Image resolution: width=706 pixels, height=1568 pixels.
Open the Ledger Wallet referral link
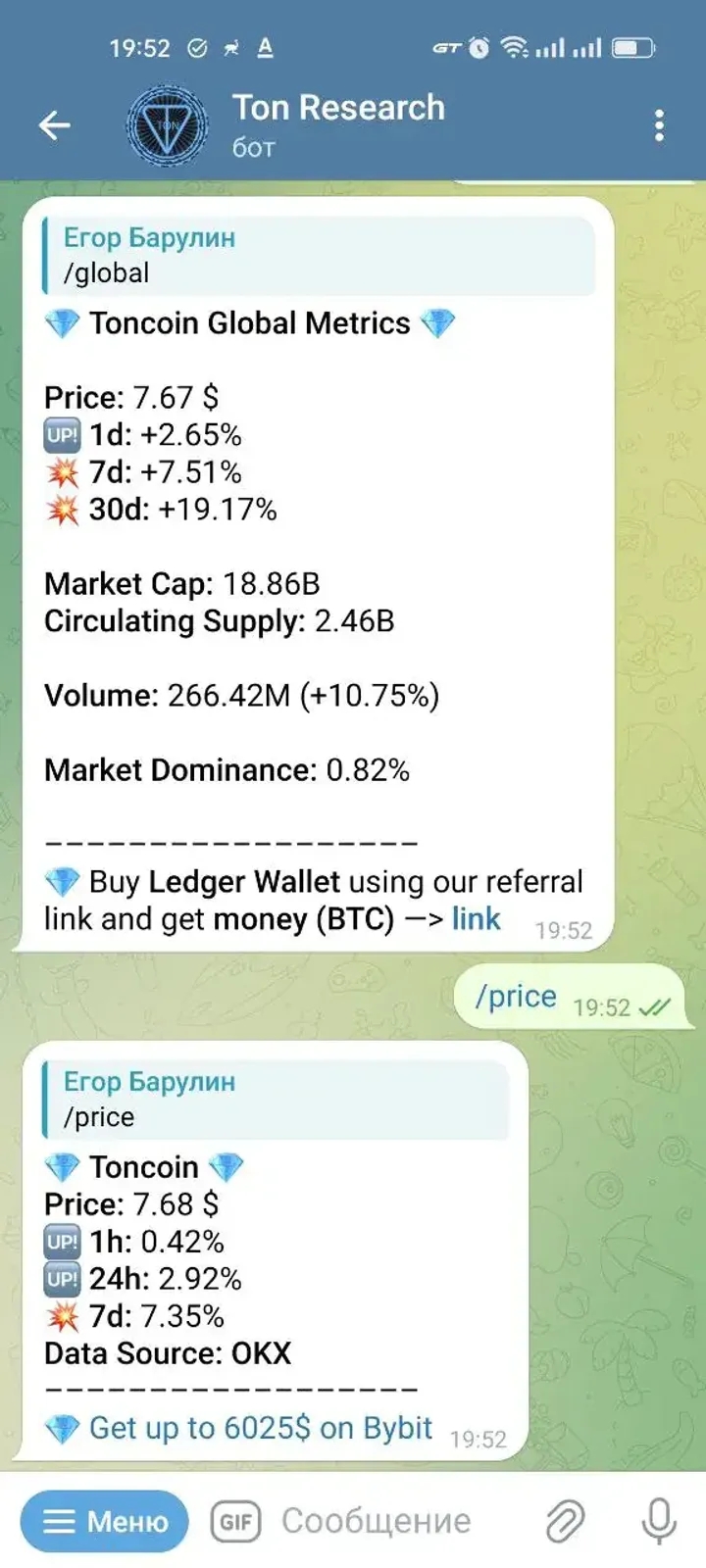pos(476,918)
